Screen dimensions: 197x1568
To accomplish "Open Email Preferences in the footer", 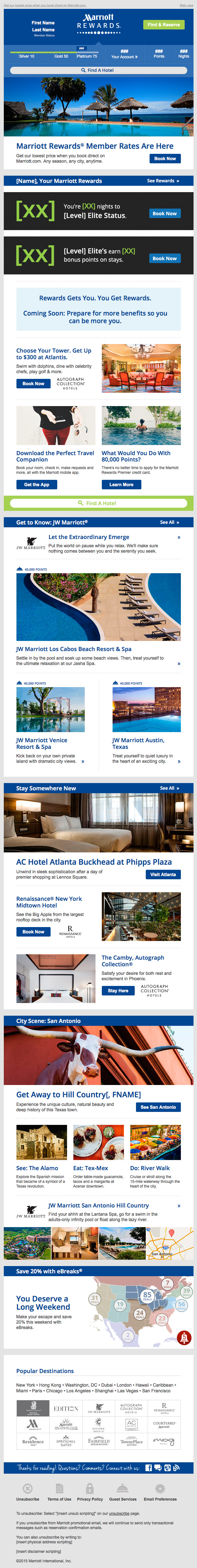I will pyautogui.click(x=160, y=1499).
